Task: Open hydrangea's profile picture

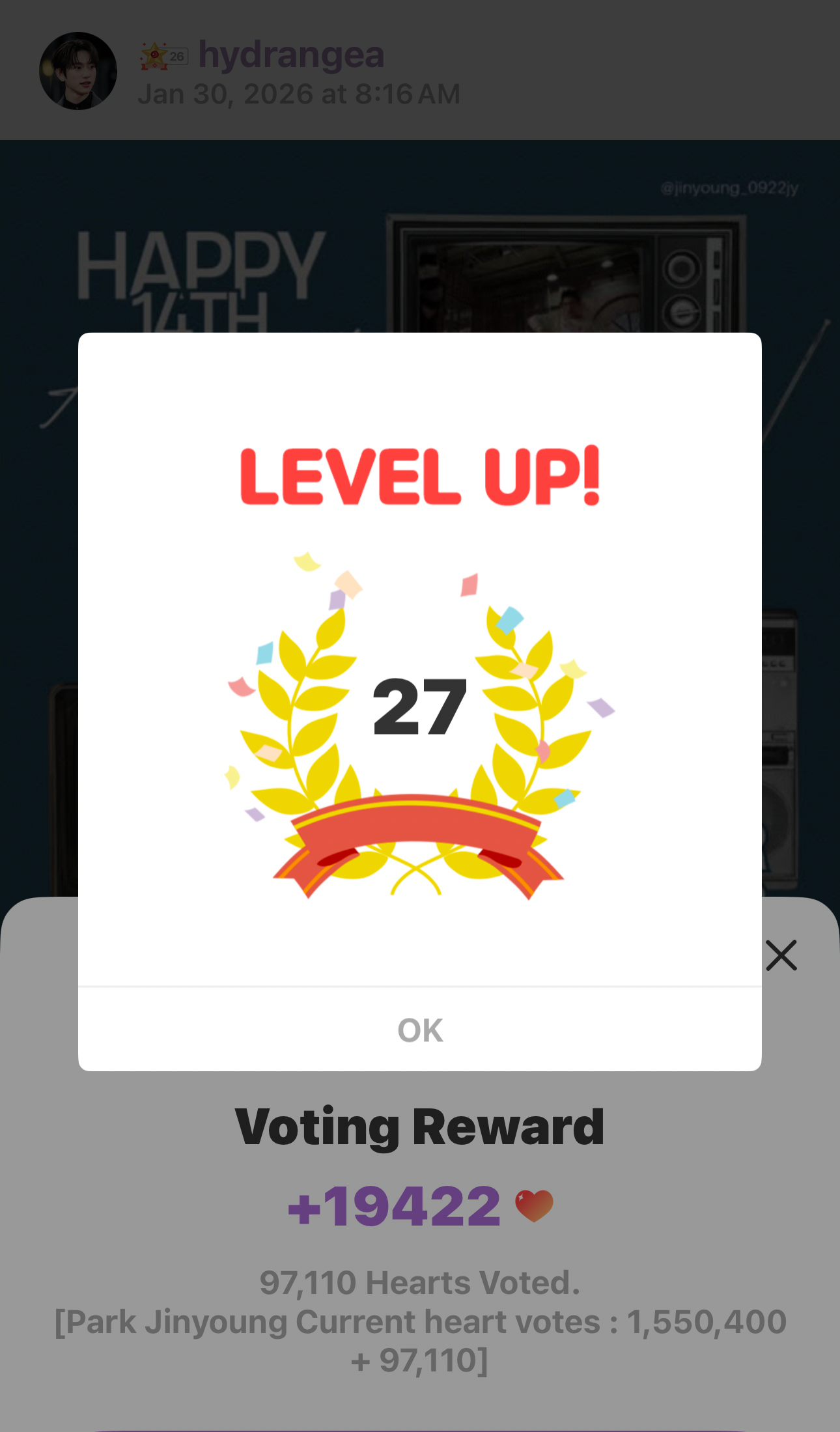Action: [78, 71]
